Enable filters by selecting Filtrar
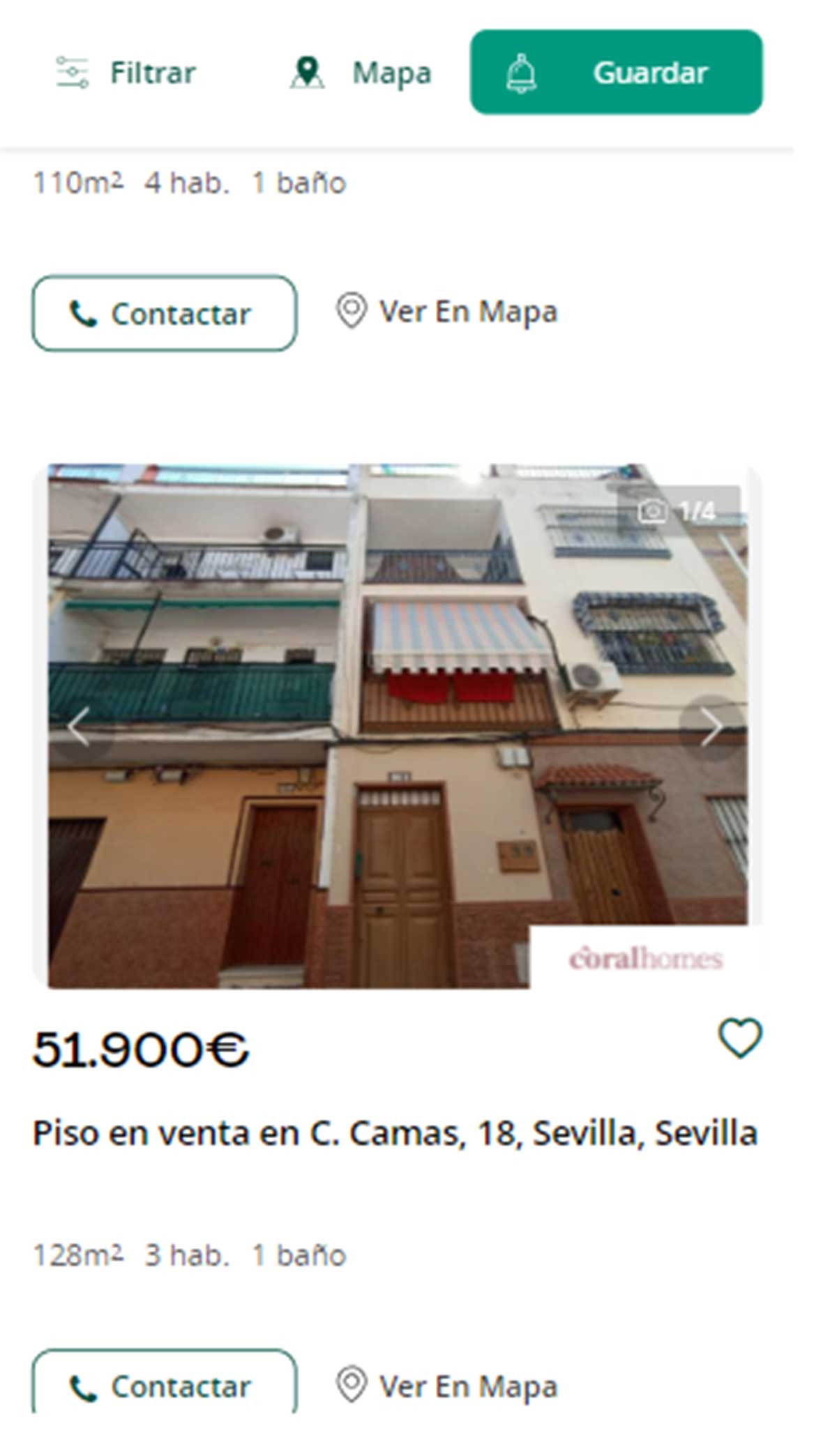The image size is (837, 1456). [x=152, y=73]
